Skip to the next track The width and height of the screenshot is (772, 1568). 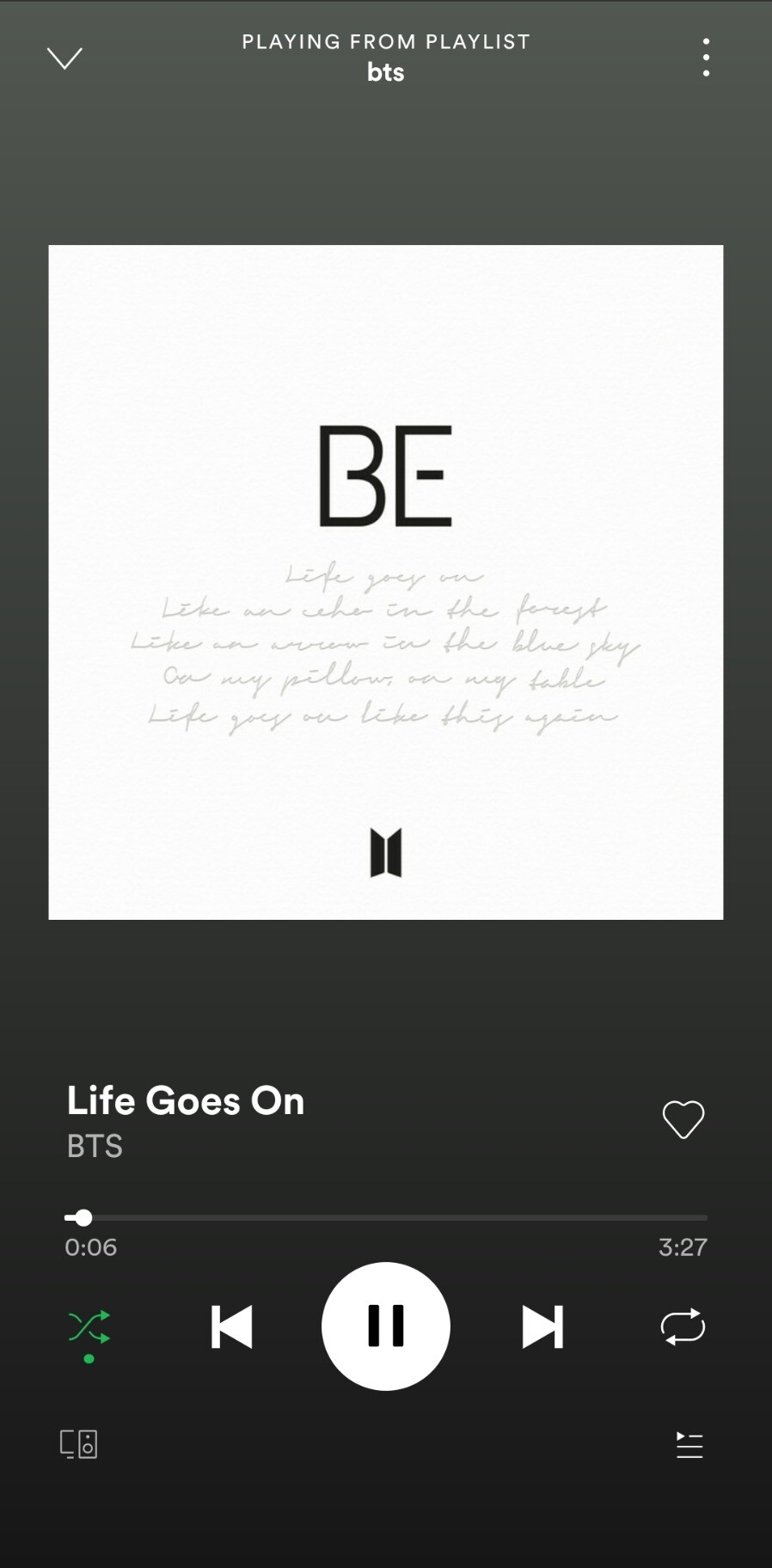(x=542, y=1326)
